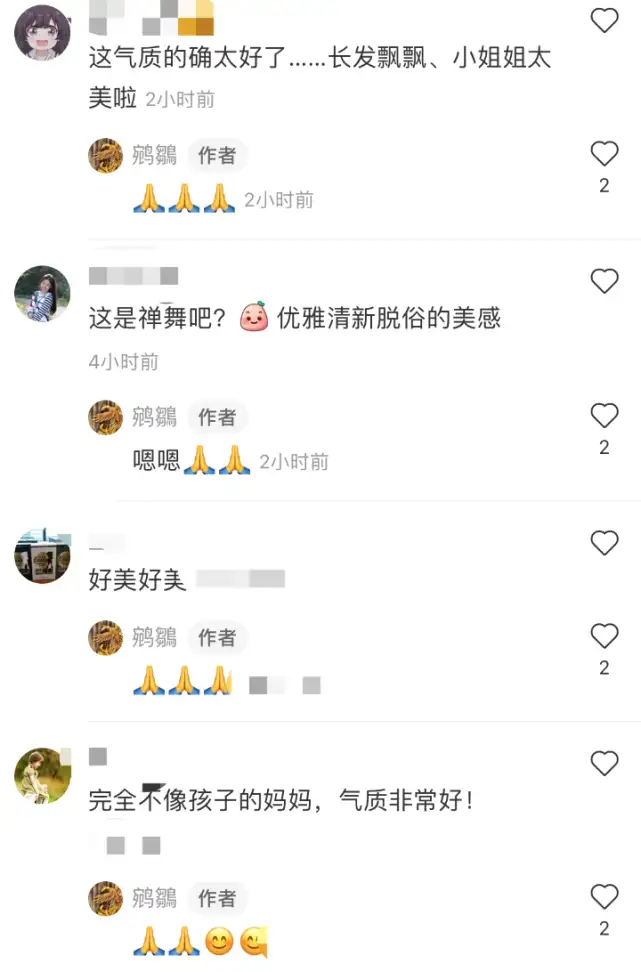Viewport: 641px width, 972px height.
Task: Like the author's 嗯嗯 reply
Action: click(604, 415)
